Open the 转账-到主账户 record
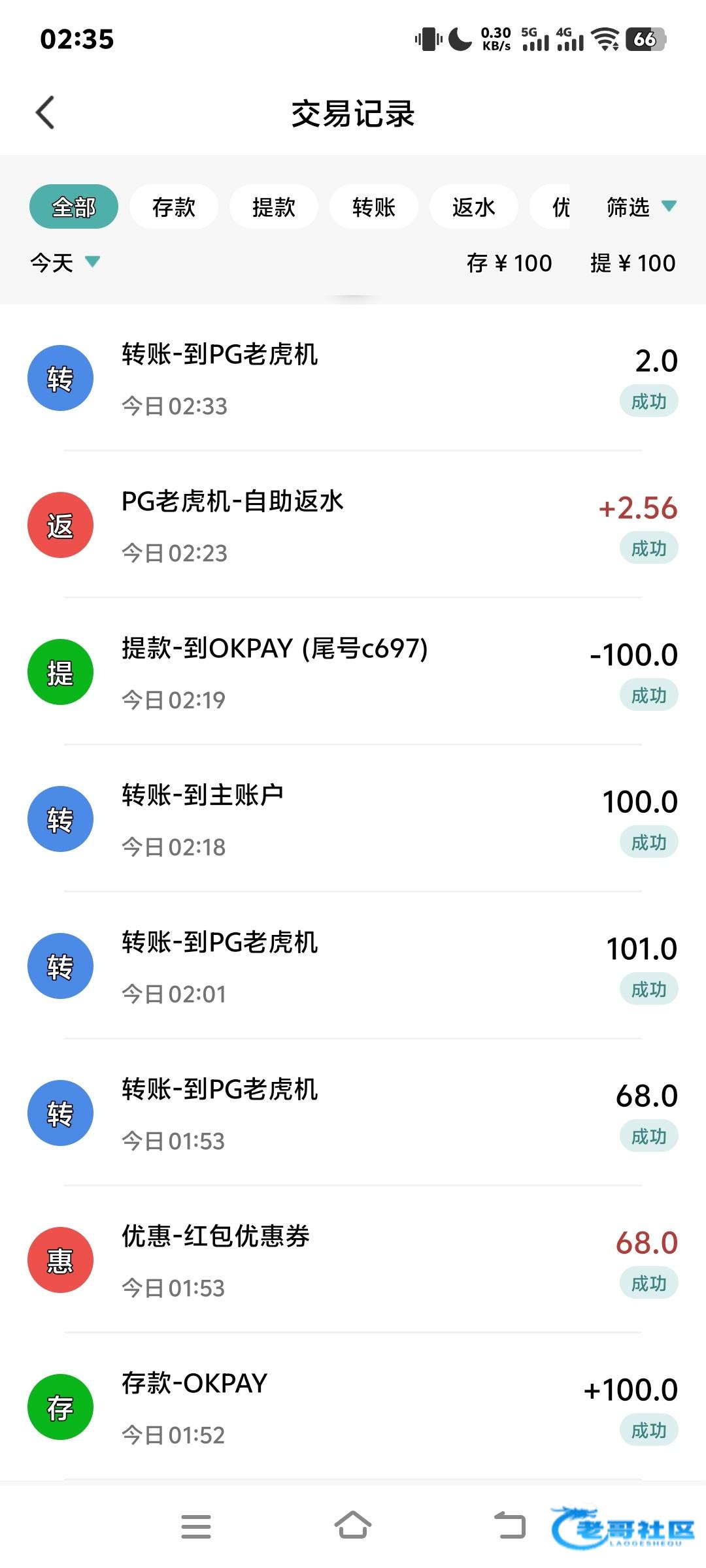 coord(353,819)
